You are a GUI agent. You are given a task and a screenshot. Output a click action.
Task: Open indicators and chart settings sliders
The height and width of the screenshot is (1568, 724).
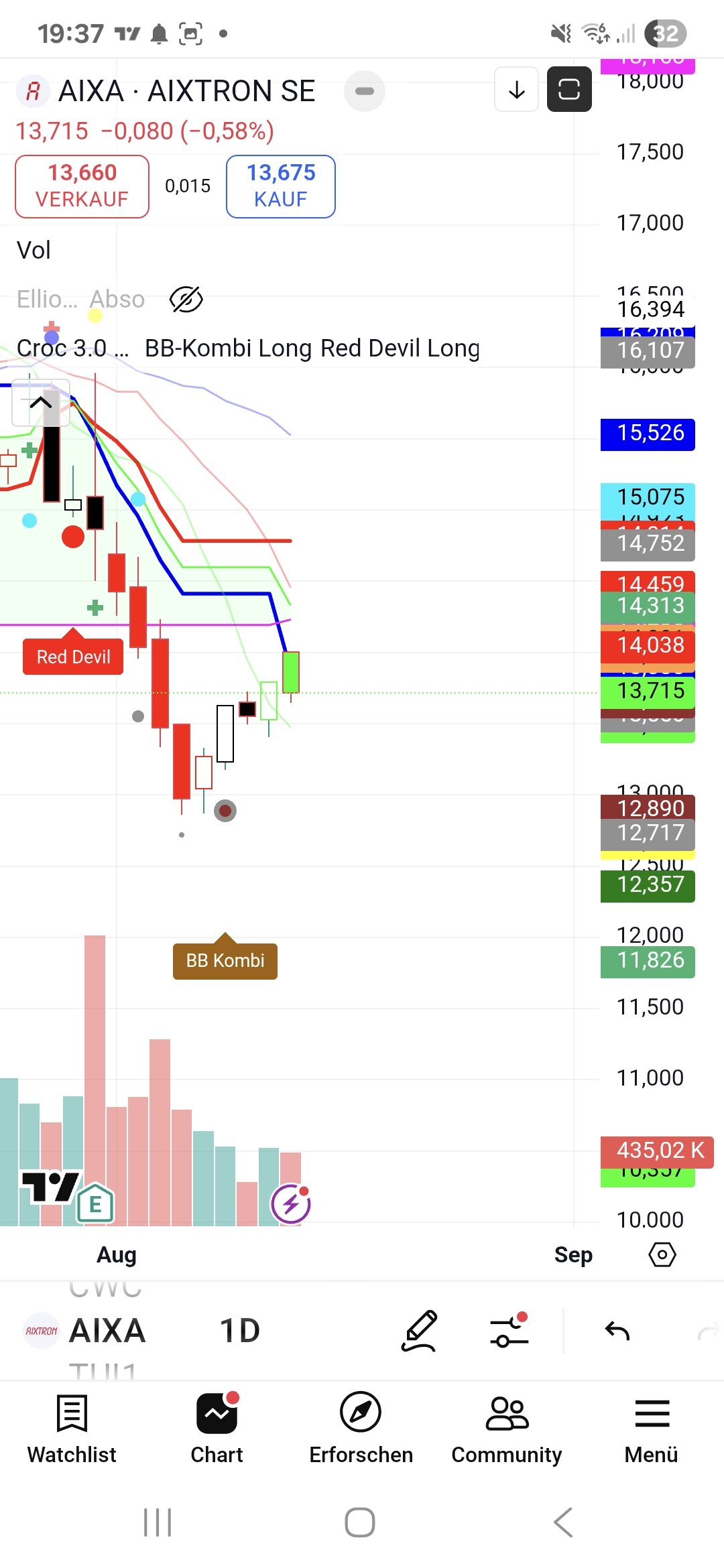[509, 1331]
